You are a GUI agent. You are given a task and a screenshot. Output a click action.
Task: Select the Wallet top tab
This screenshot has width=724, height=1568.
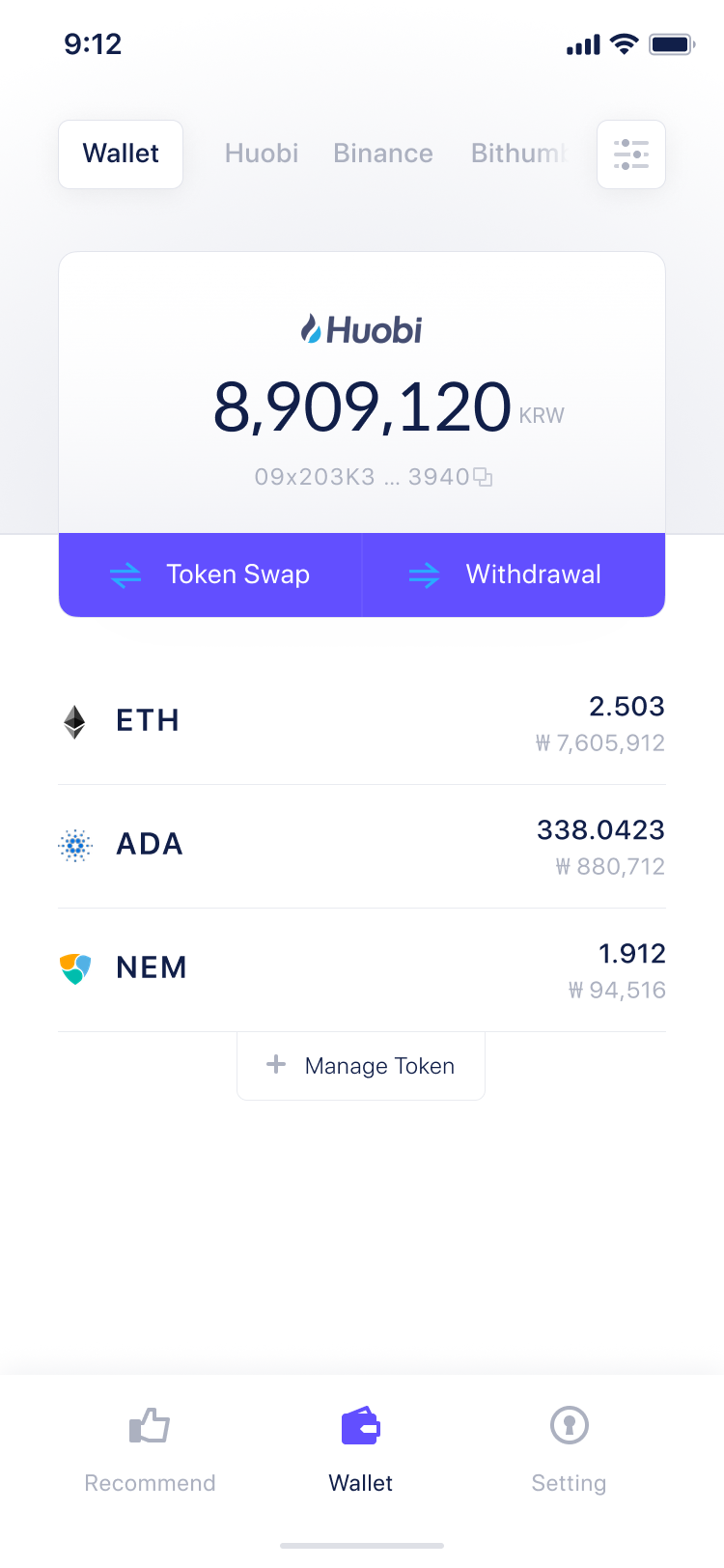point(121,154)
